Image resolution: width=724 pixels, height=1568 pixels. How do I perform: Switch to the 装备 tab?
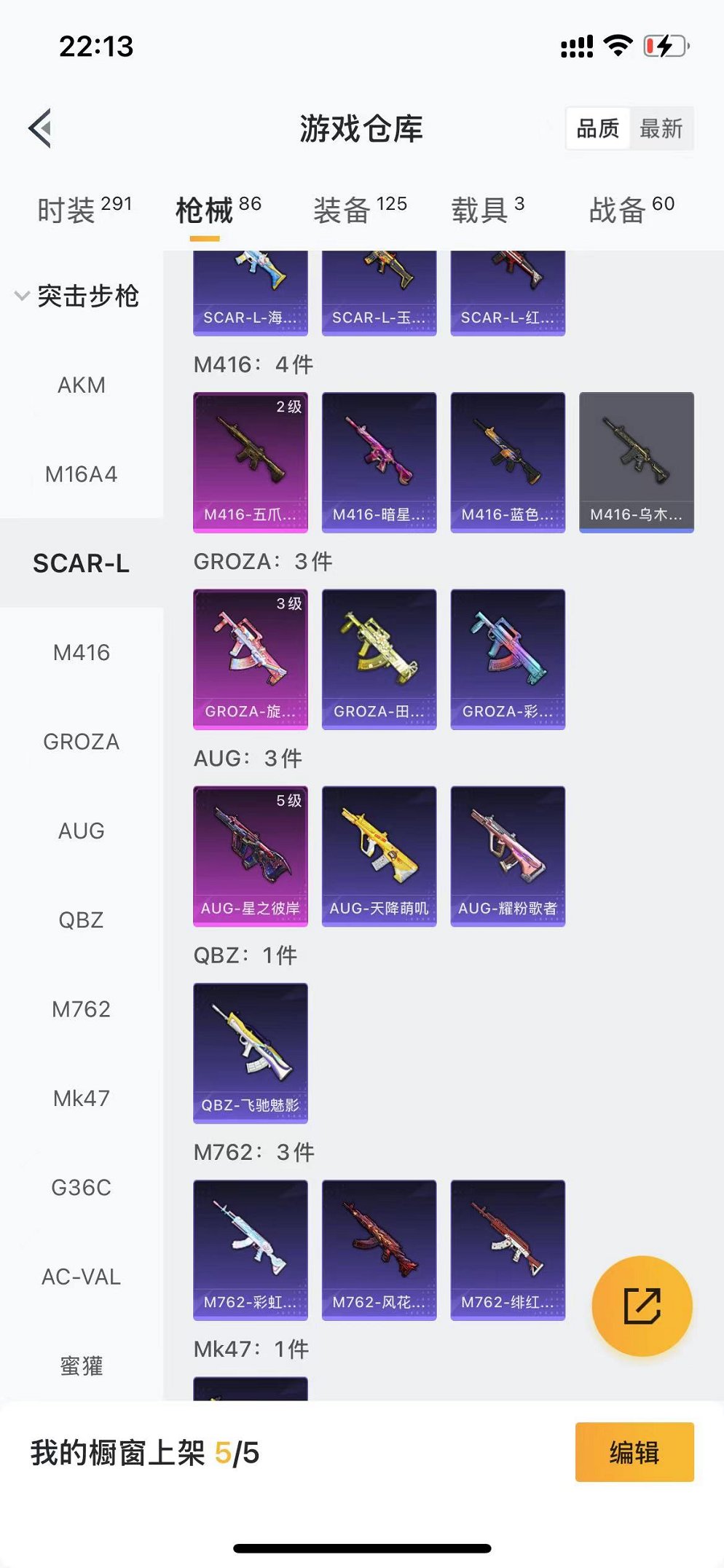[x=360, y=210]
